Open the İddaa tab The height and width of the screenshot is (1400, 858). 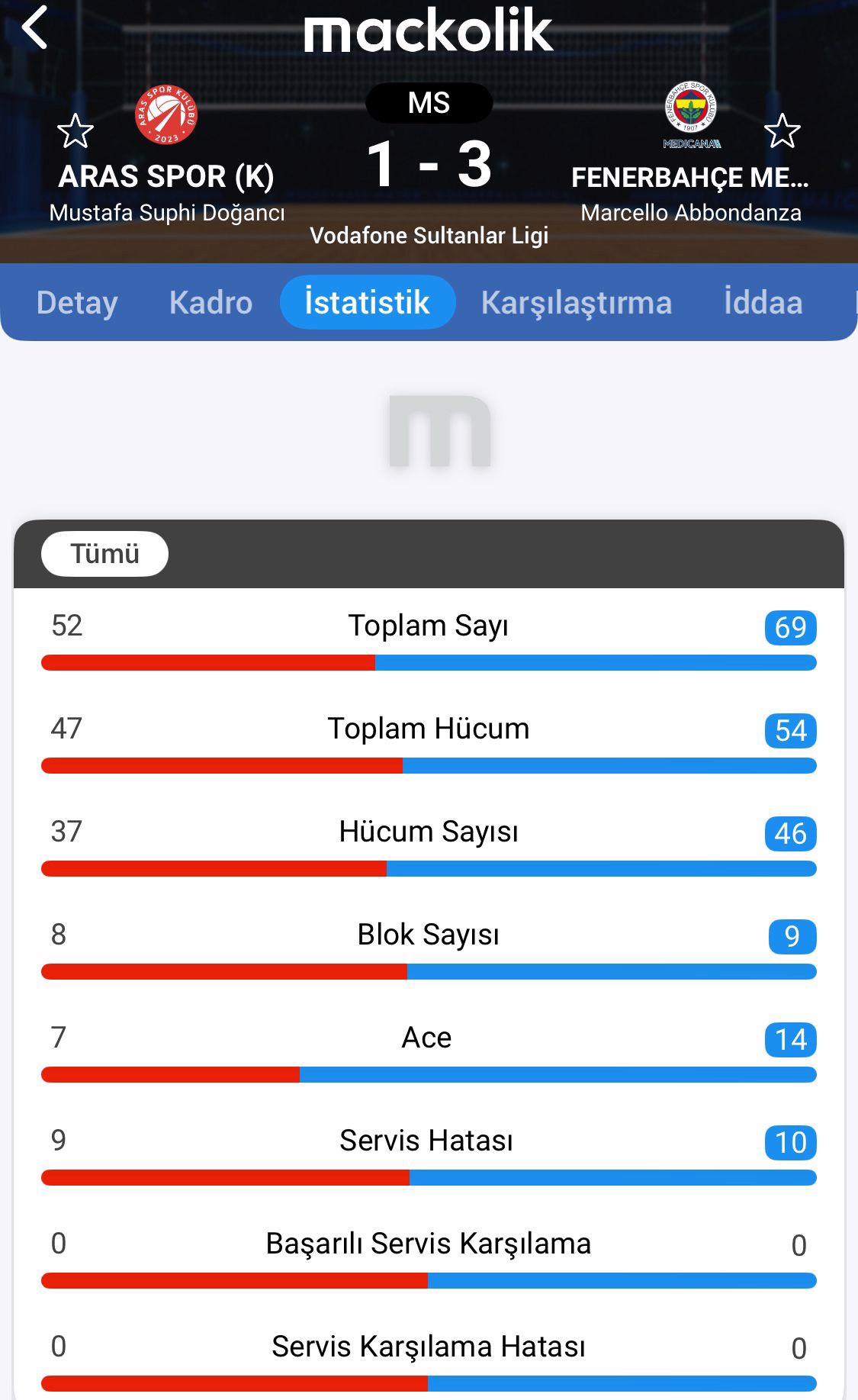763,303
